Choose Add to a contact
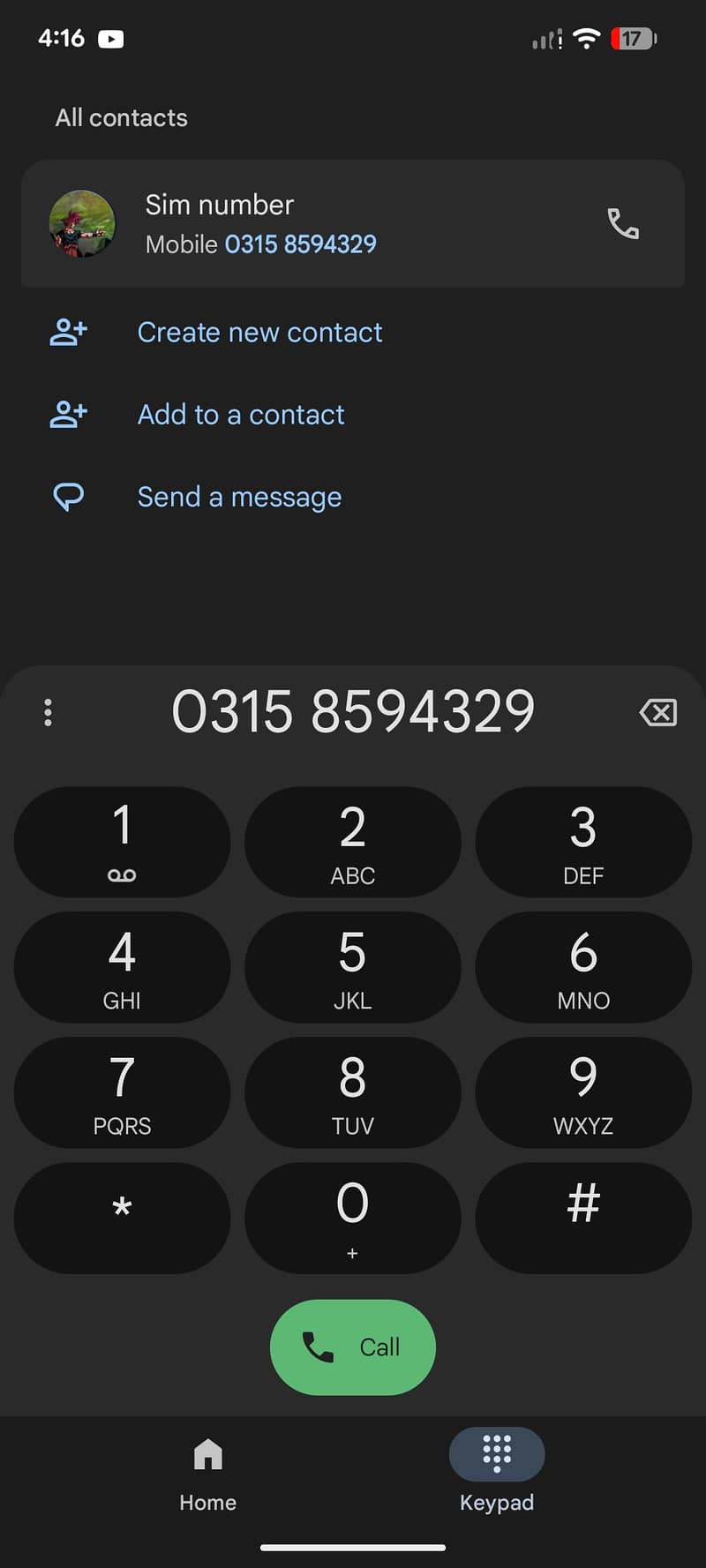706x1568 pixels. 241,415
